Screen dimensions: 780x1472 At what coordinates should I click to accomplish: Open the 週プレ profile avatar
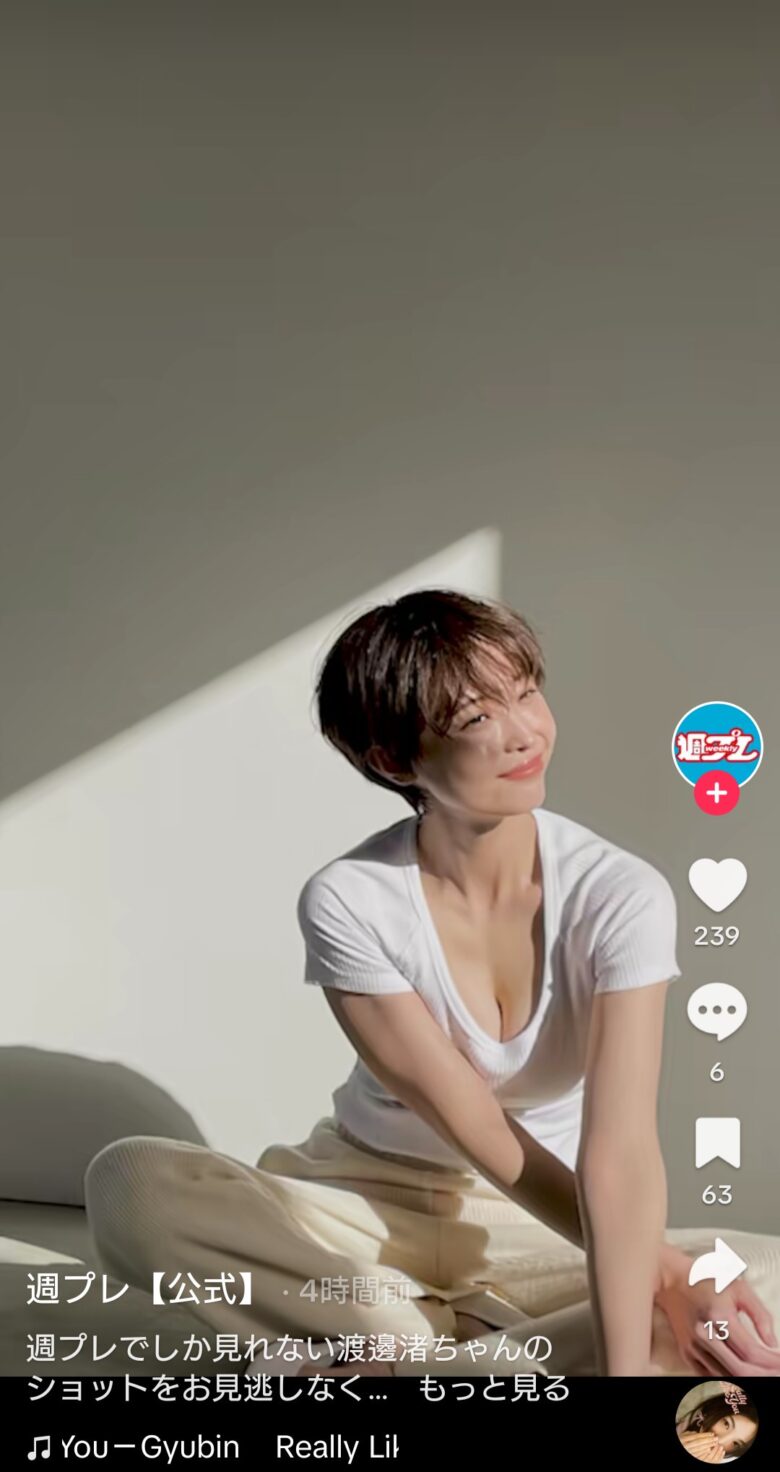(716, 745)
